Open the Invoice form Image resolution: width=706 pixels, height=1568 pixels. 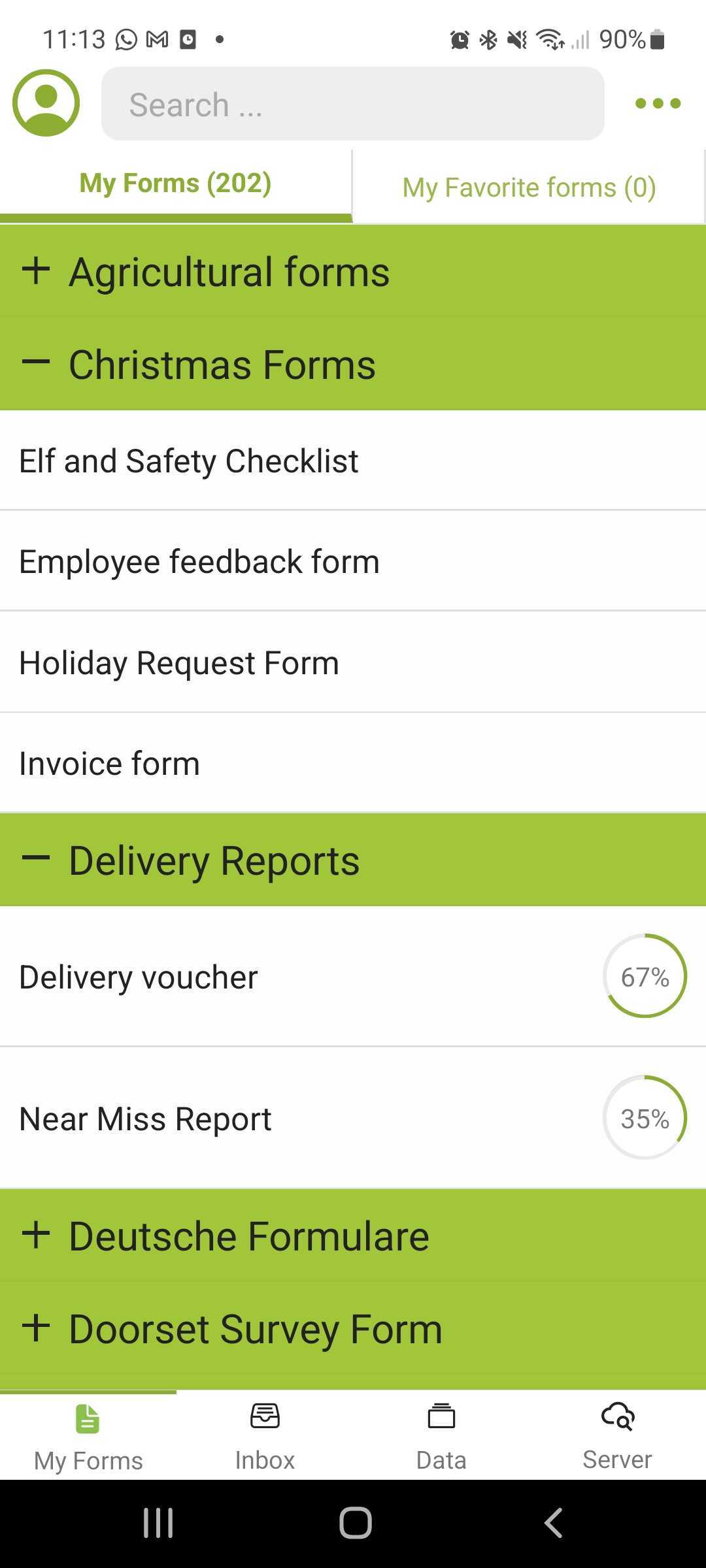click(x=353, y=764)
